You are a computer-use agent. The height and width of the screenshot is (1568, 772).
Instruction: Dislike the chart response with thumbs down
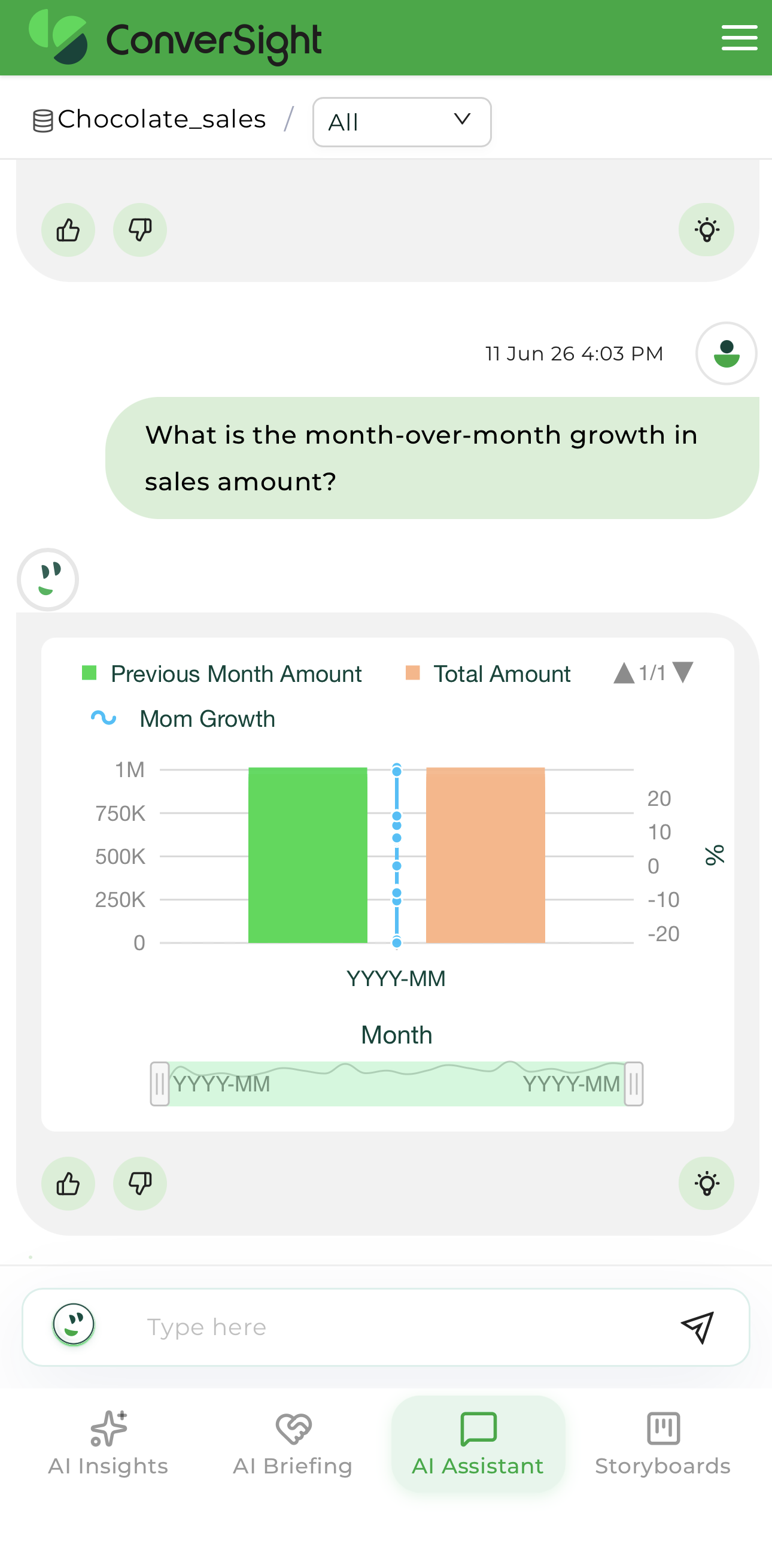click(x=140, y=1183)
